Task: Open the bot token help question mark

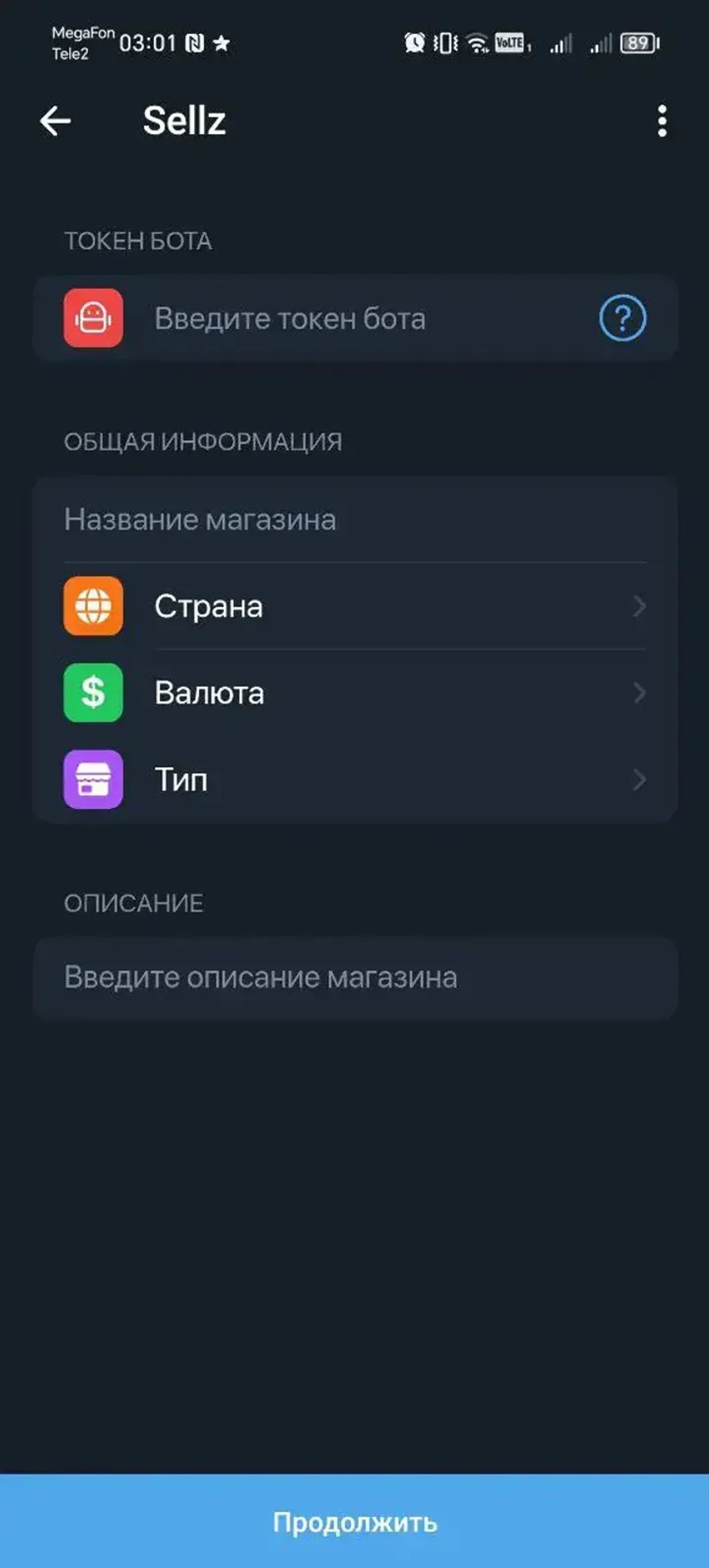Action: tap(623, 318)
